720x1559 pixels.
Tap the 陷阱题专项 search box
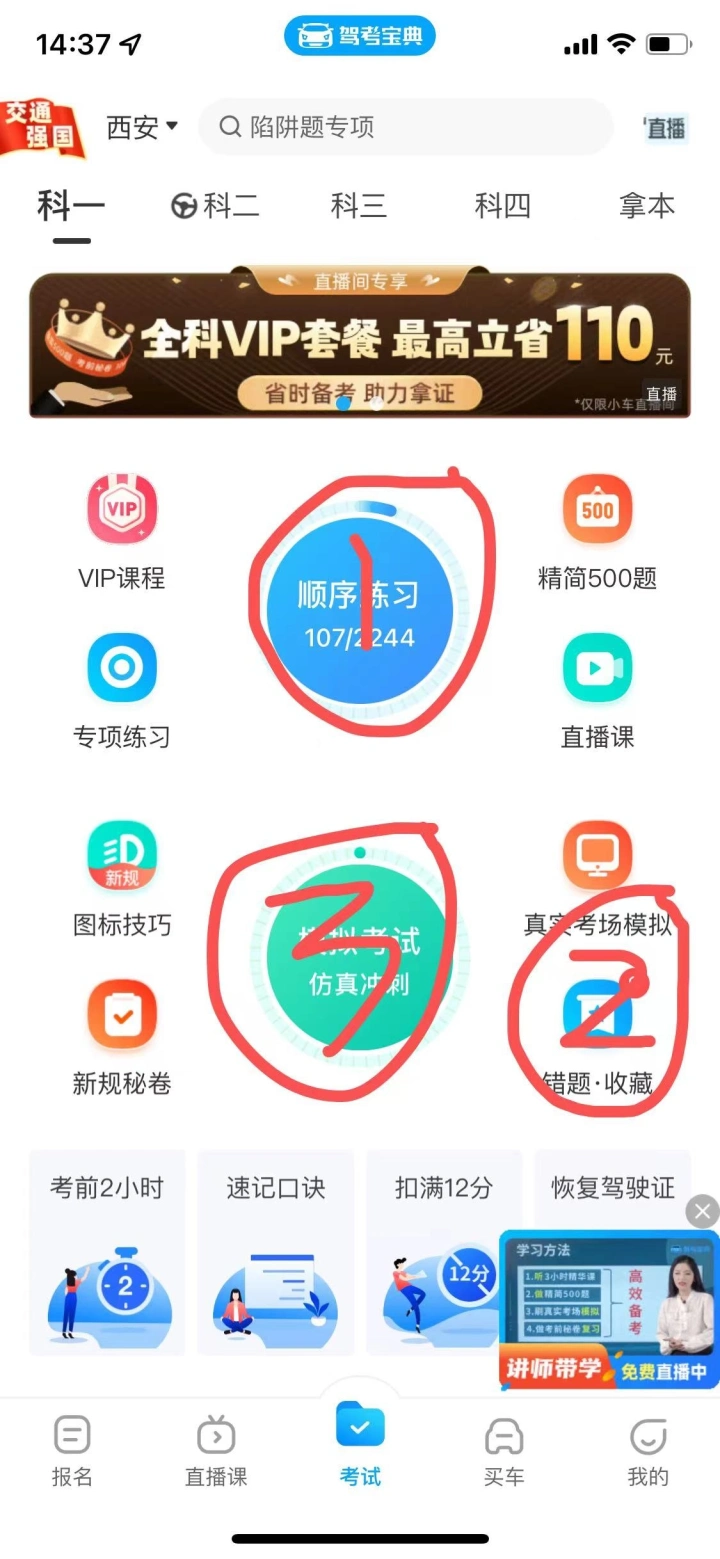pyautogui.click(x=405, y=127)
